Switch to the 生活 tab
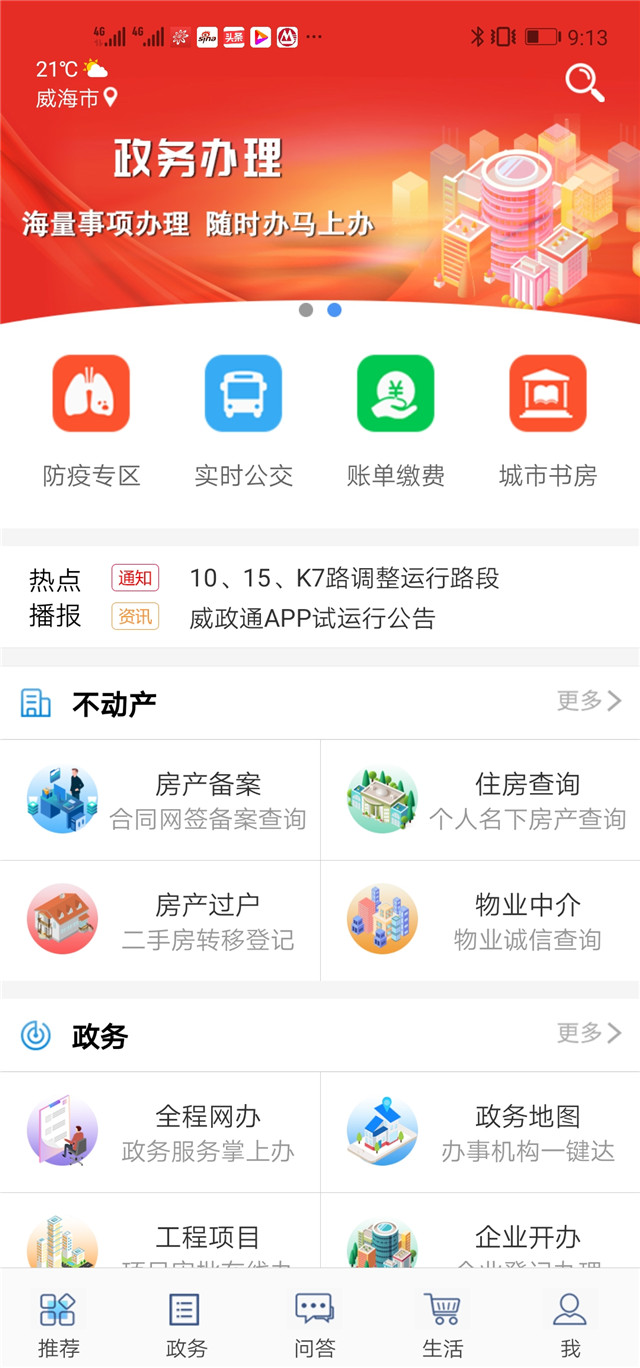The width and height of the screenshot is (640, 1368). coord(442,1322)
